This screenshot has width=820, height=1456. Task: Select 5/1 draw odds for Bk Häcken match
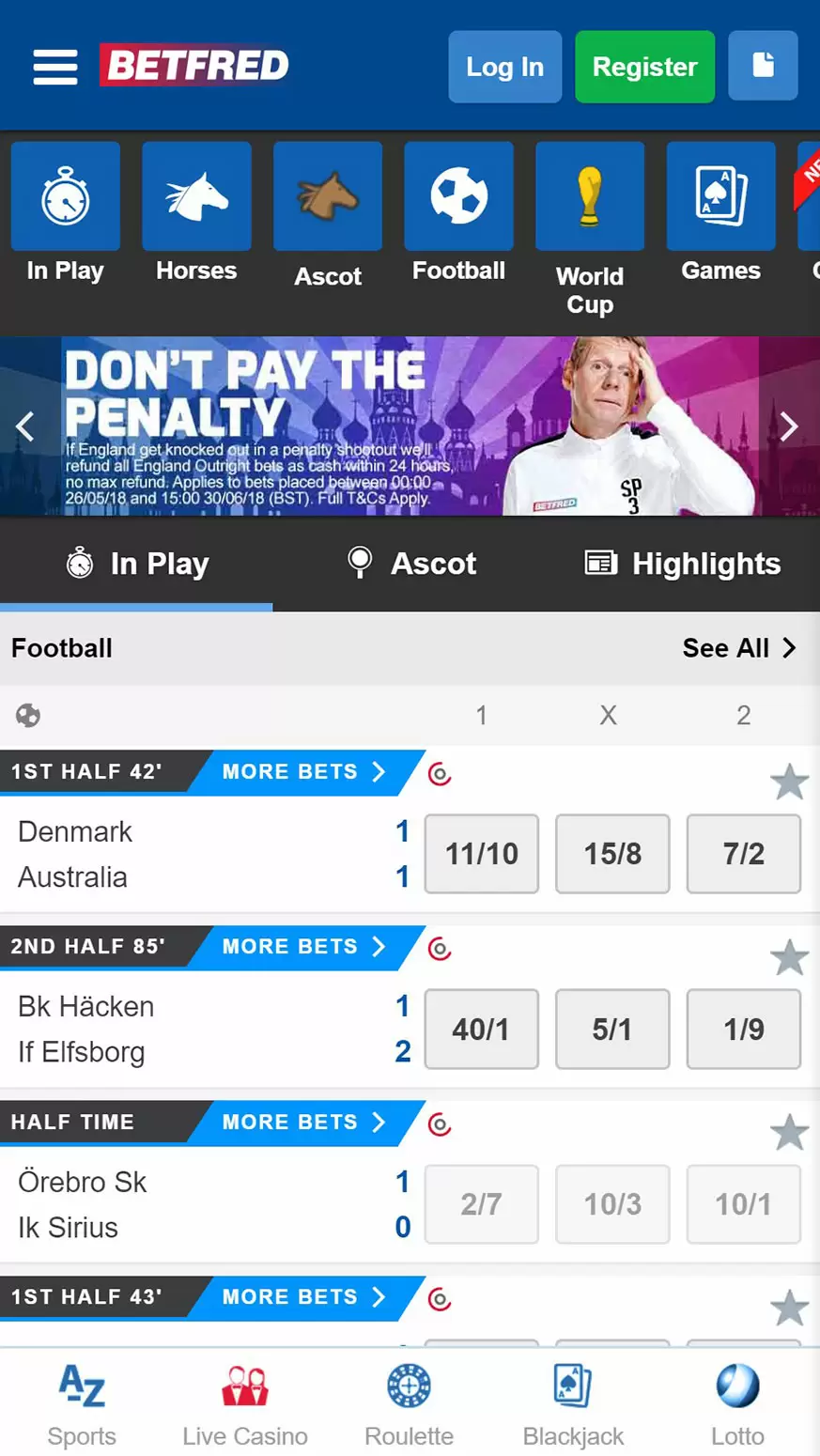(x=612, y=1030)
